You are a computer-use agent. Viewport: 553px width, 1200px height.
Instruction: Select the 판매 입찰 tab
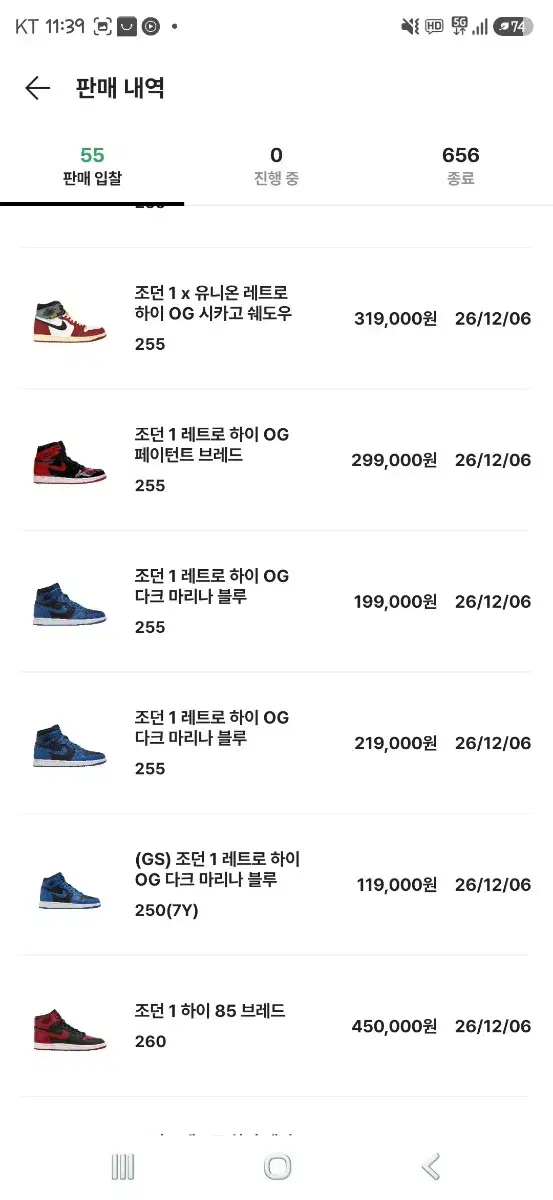pyautogui.click(x=92, y=167)
